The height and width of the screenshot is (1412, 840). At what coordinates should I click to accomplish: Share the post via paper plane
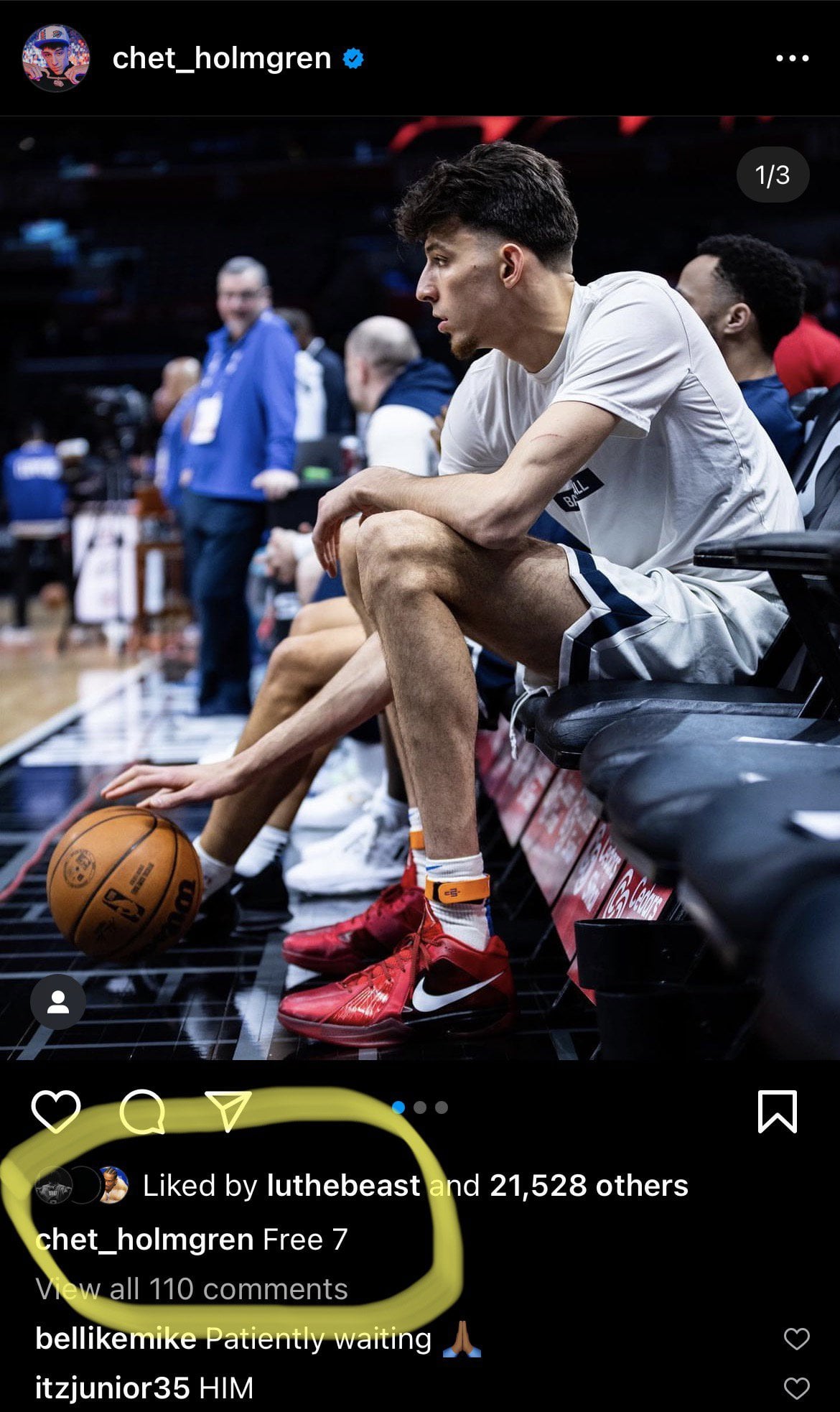click(x=228, y=1110)
